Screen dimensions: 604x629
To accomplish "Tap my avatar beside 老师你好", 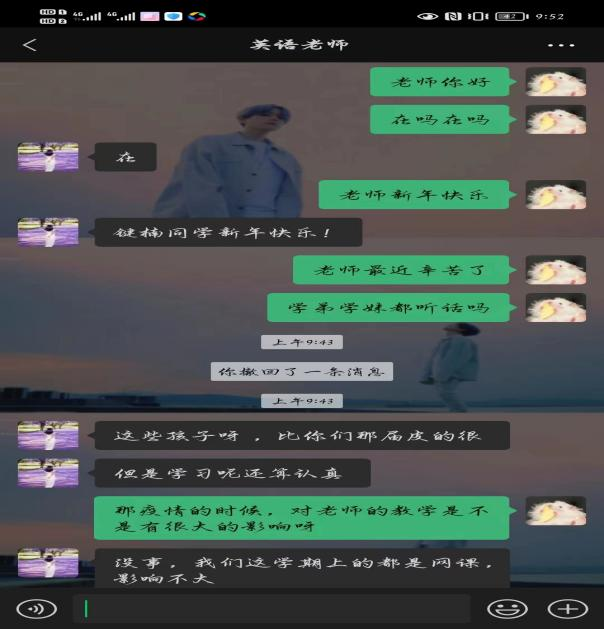I will 556,82.
